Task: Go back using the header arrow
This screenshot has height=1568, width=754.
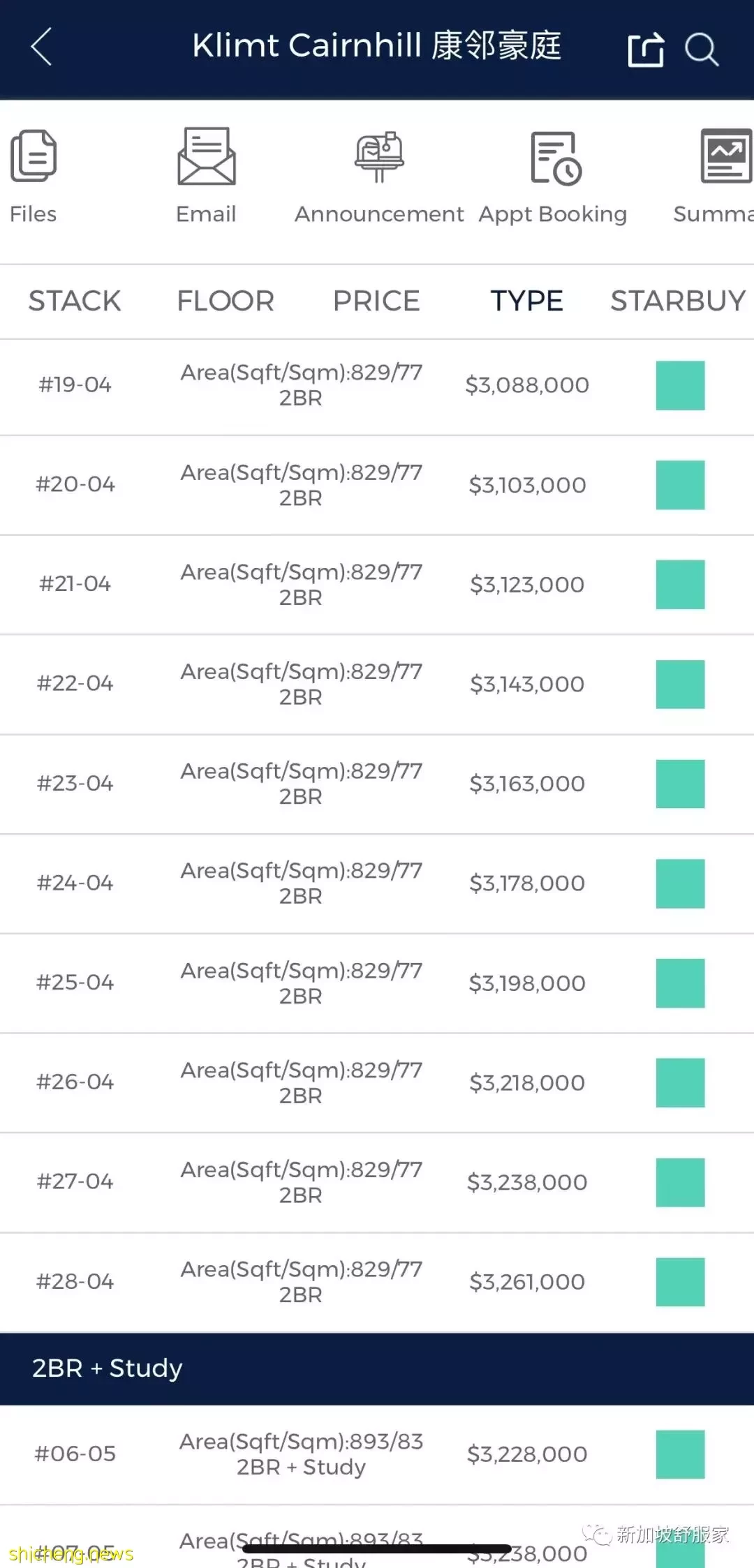Action: pyautogui.click(x=41, y=47)
